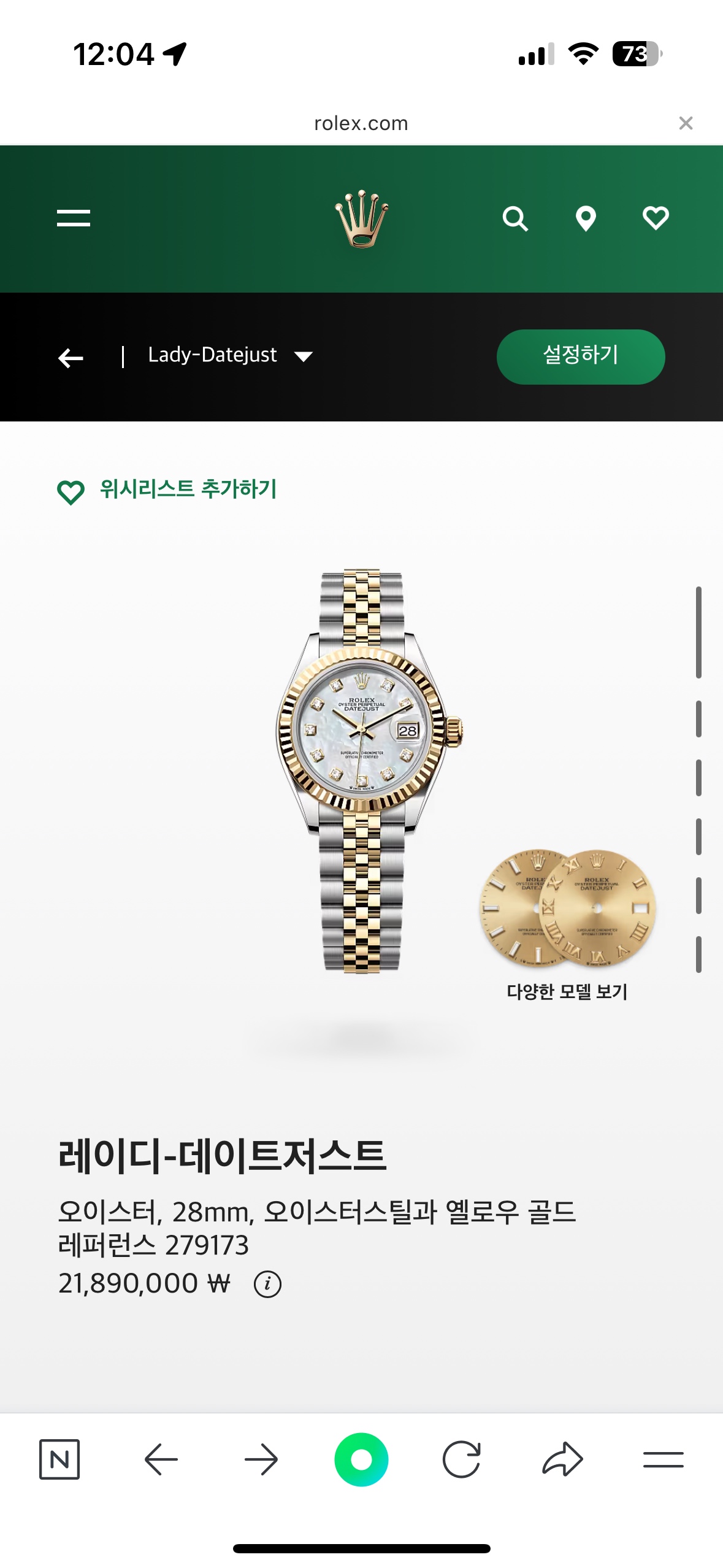Add watch via 위시리스트 추가하기
The height and width of the screenshot is (1568, 723).
tap(167, 490)
